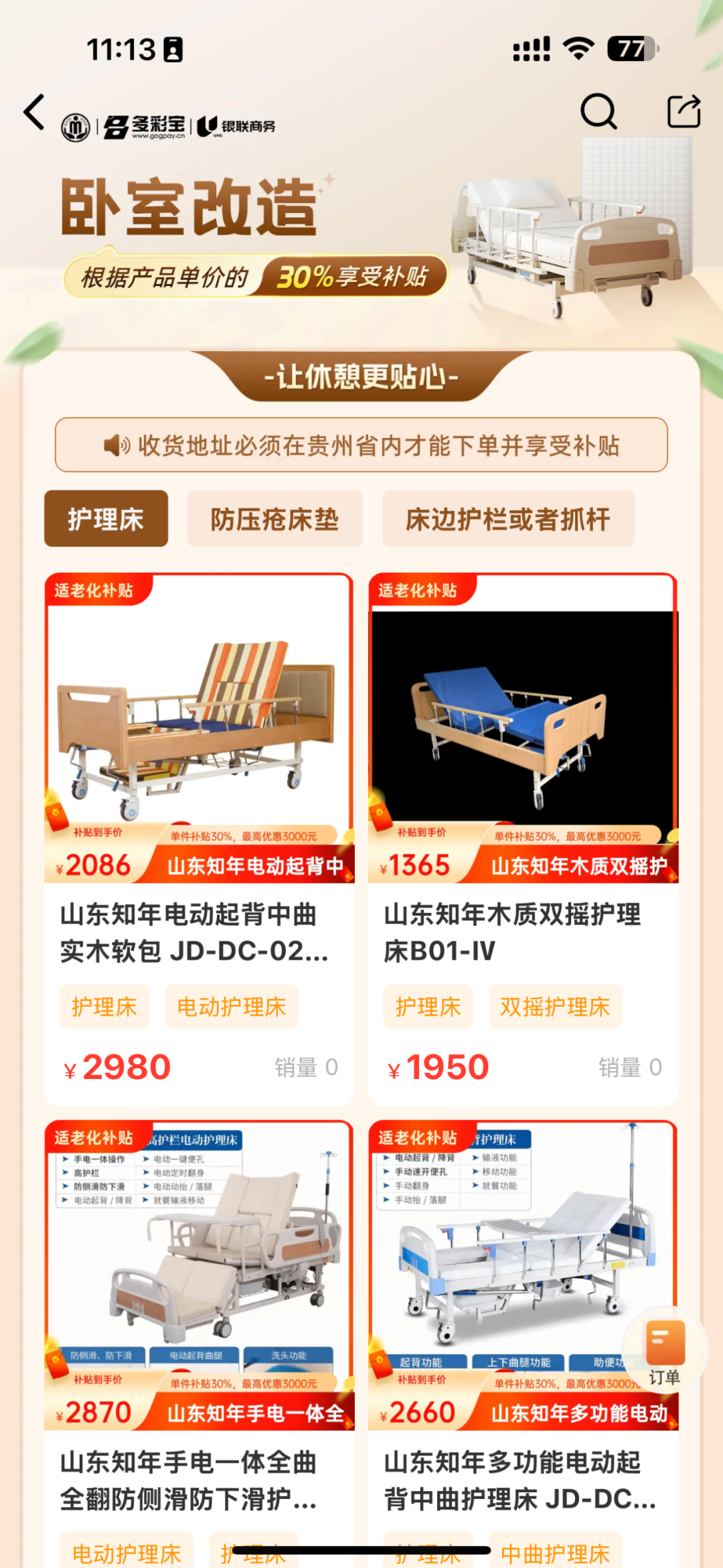This screenshot has height=1568, width=723.
Task: Open the floating 订单 orders button
Action: point(665,1352)
